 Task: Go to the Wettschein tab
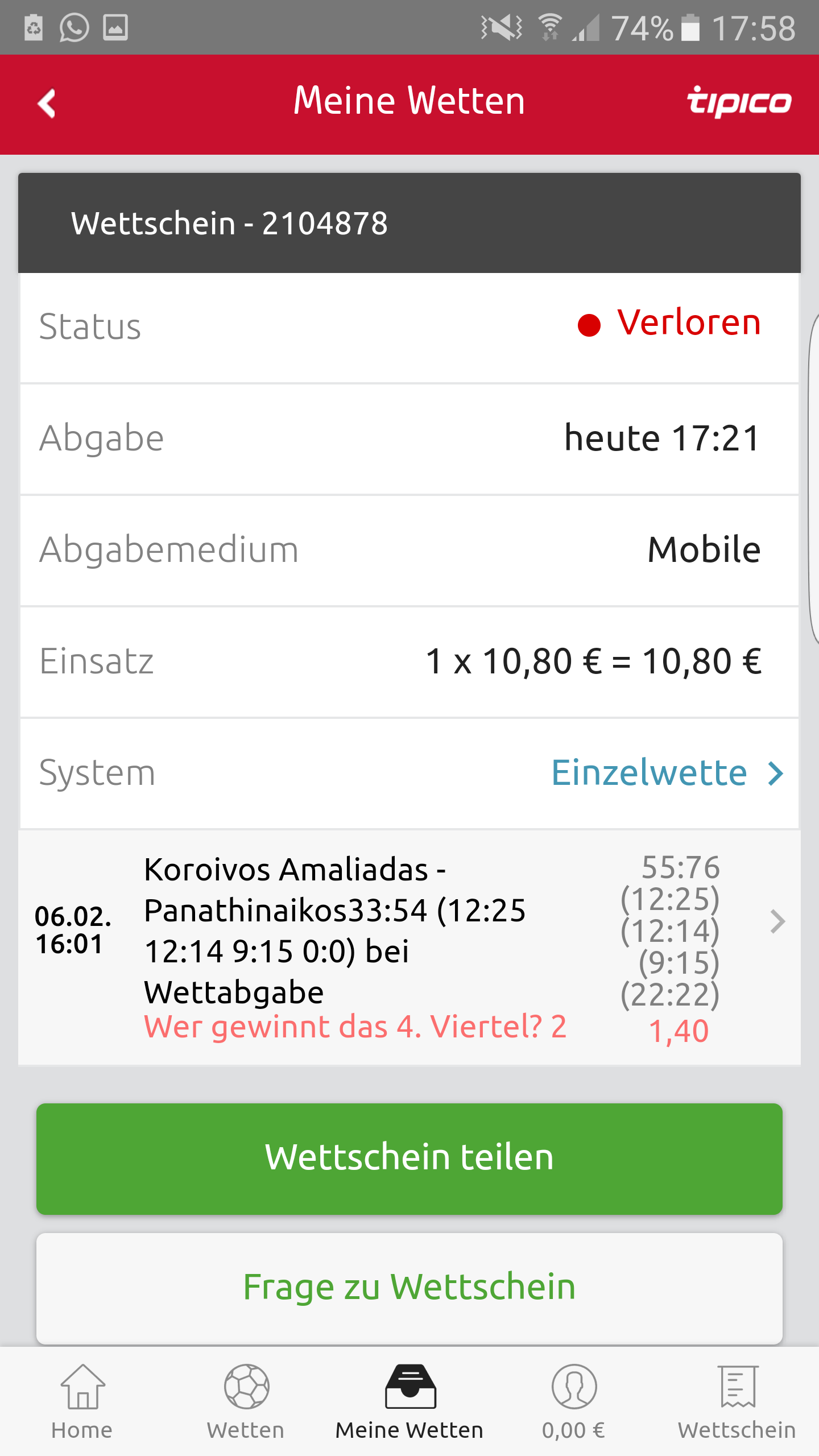click(x=737, y=1403)
